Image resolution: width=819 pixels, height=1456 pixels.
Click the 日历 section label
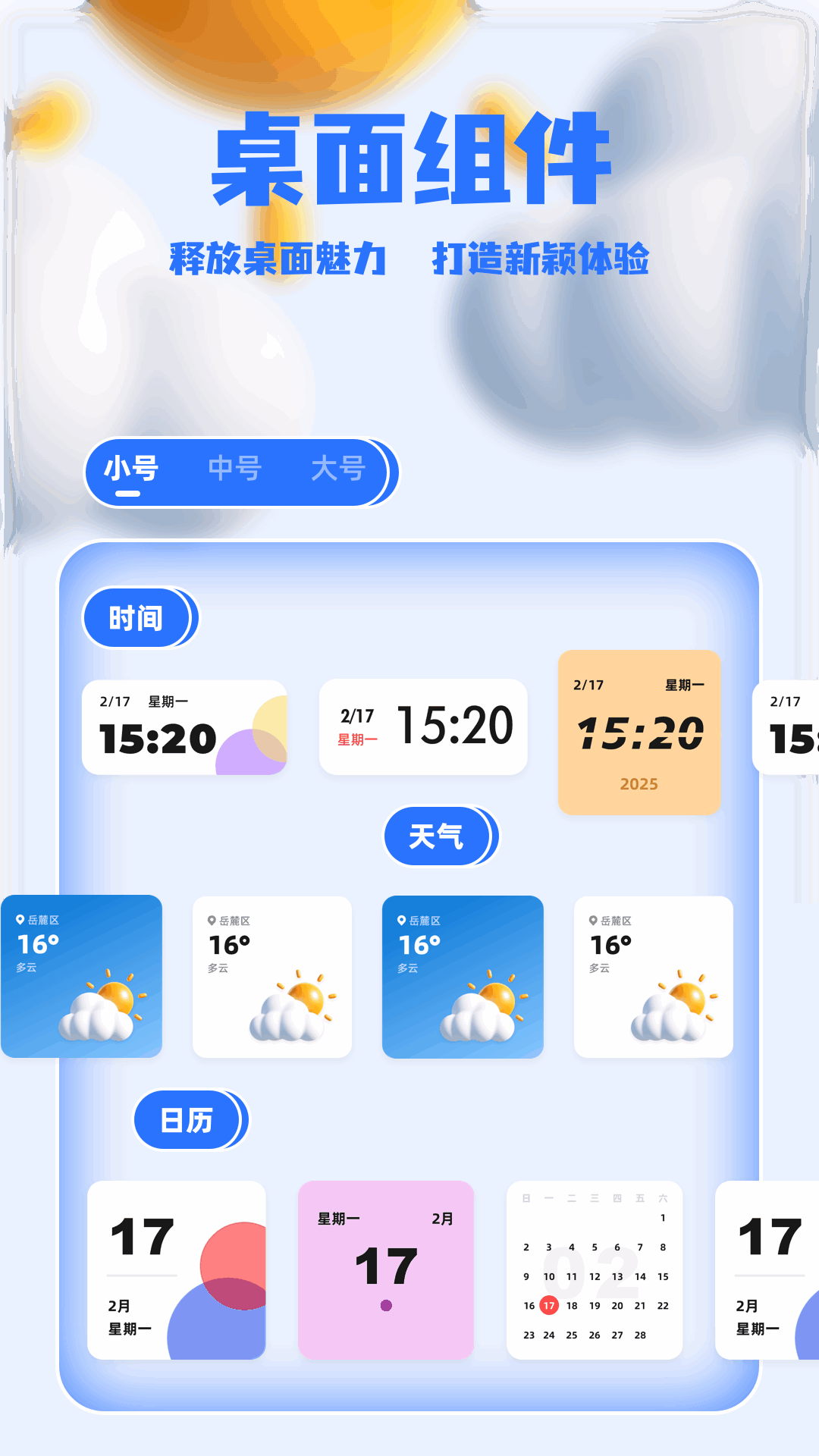[x=187, y=1121]
